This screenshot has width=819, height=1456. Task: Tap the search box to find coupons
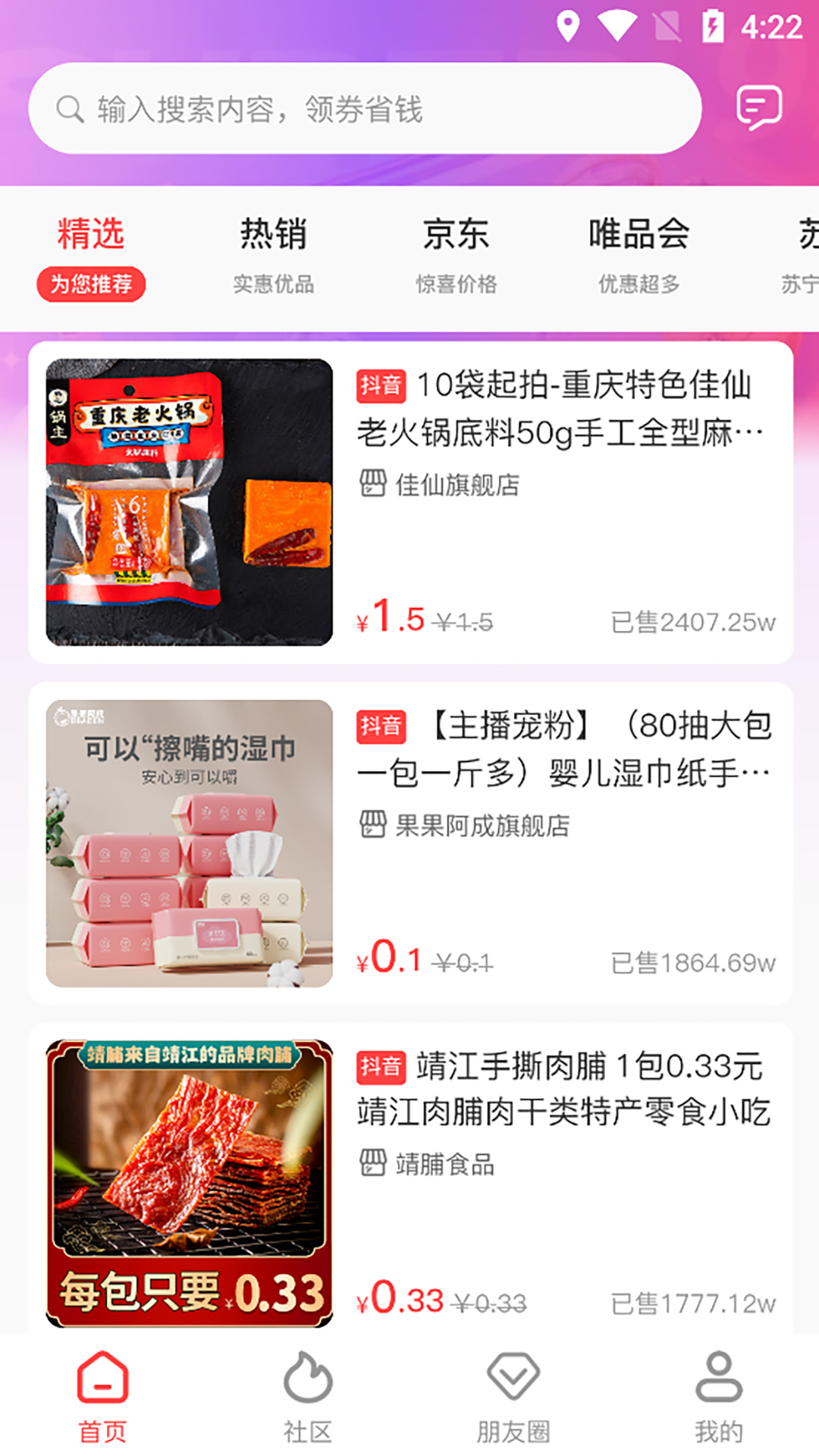364,109
